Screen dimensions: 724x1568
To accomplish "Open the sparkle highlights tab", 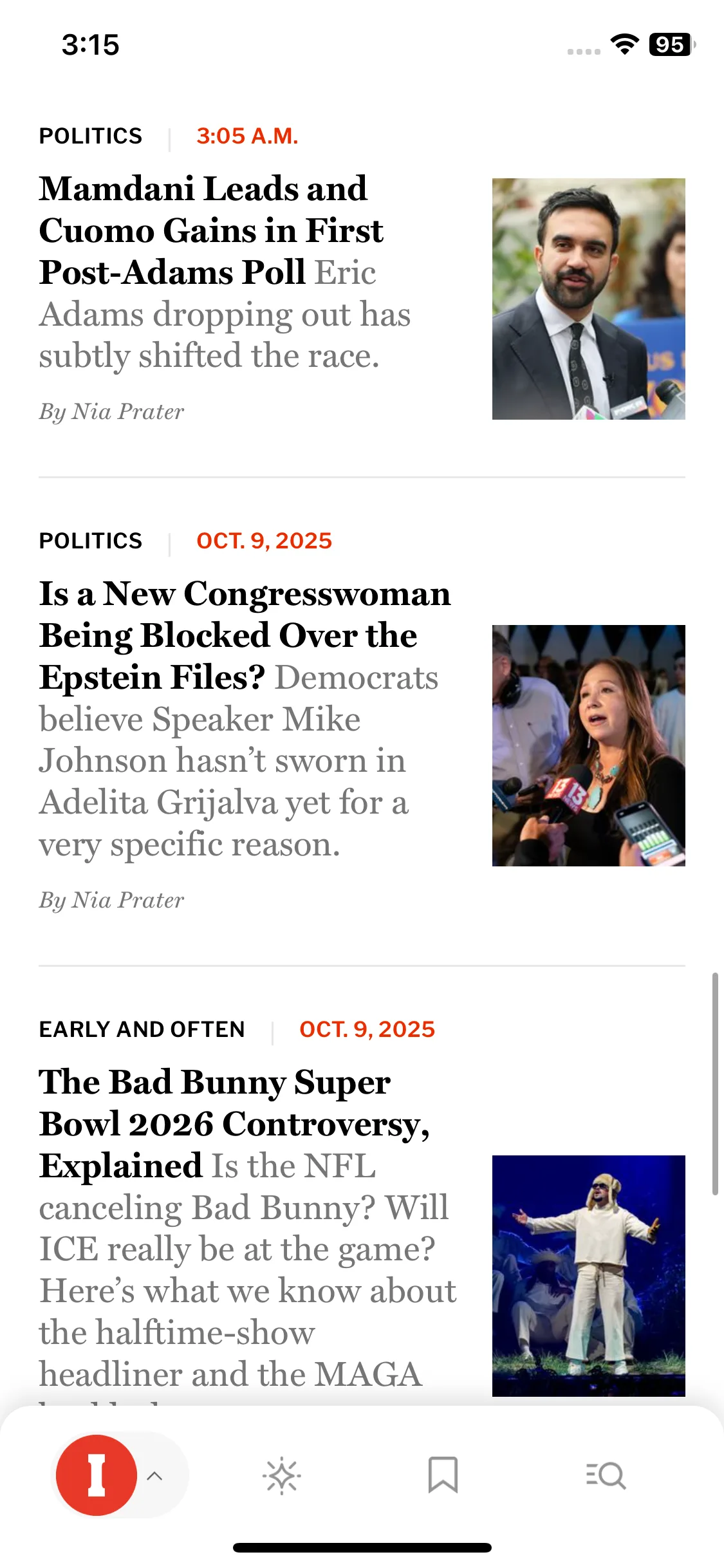I will [281, 1475].
